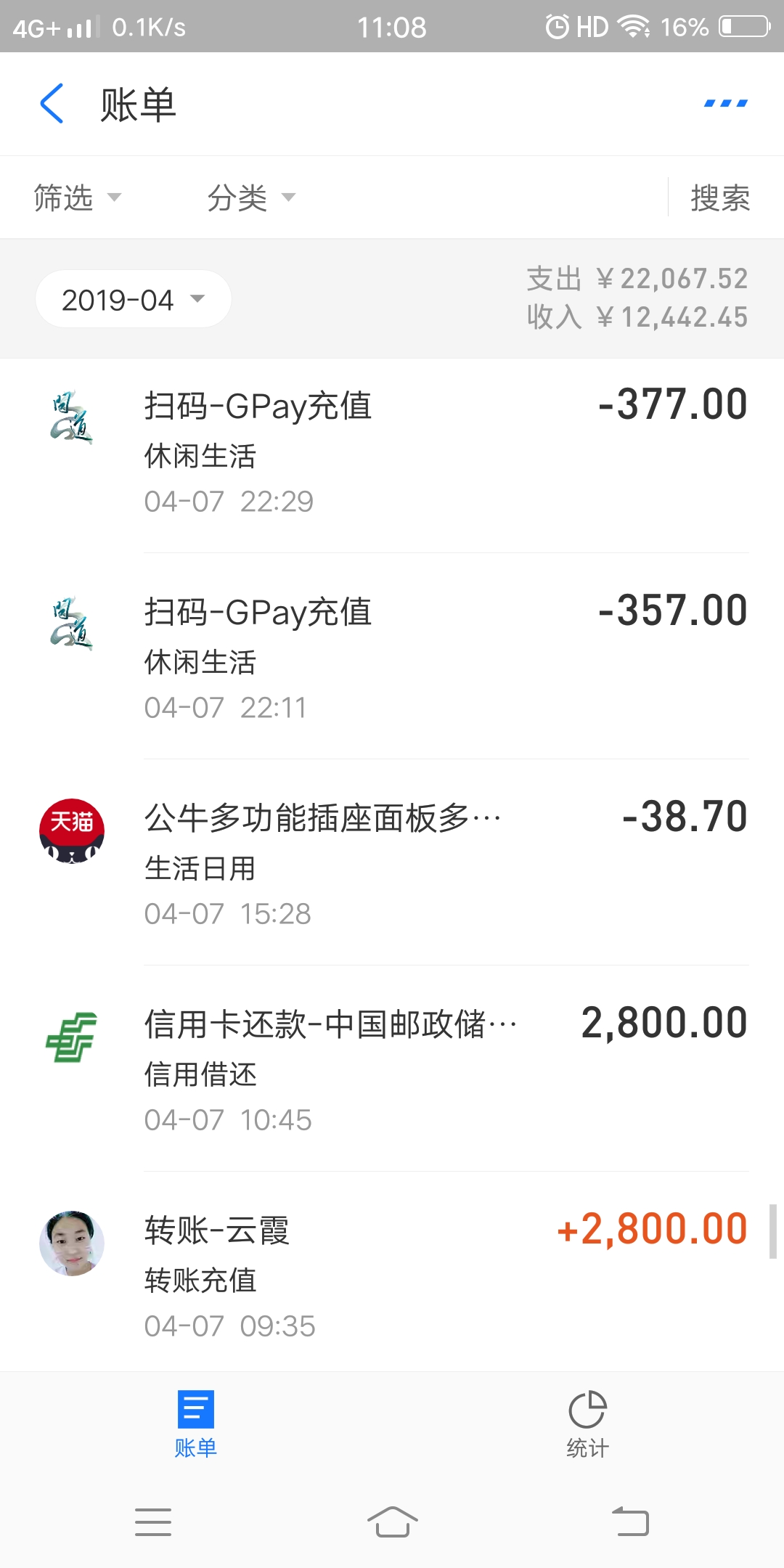Tap 搜索 to search bills
The height and width of the screenshot is (1568, 784).
tap(719, 197)
